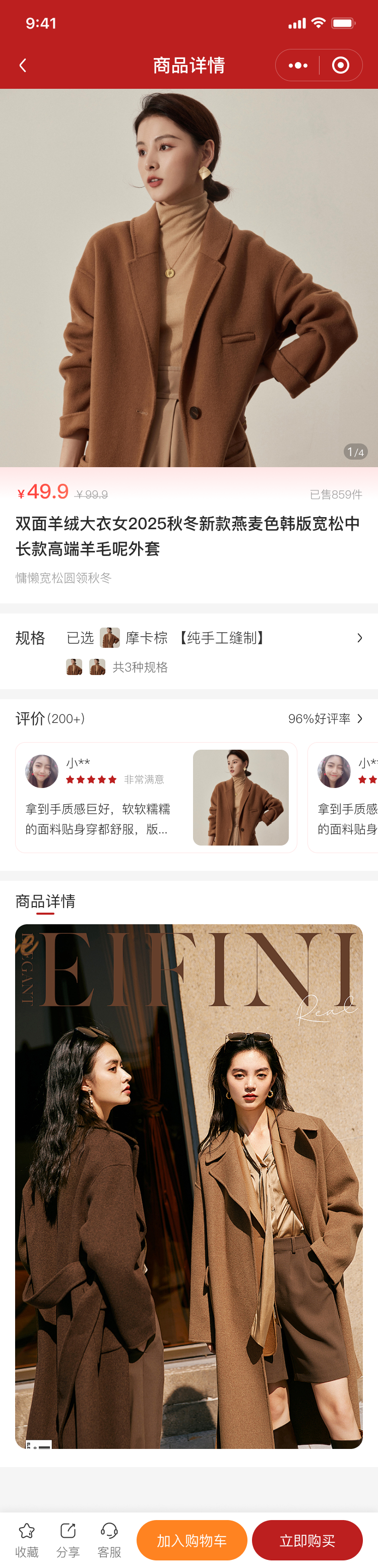Contact 客服 customer service

point(109,1539)
